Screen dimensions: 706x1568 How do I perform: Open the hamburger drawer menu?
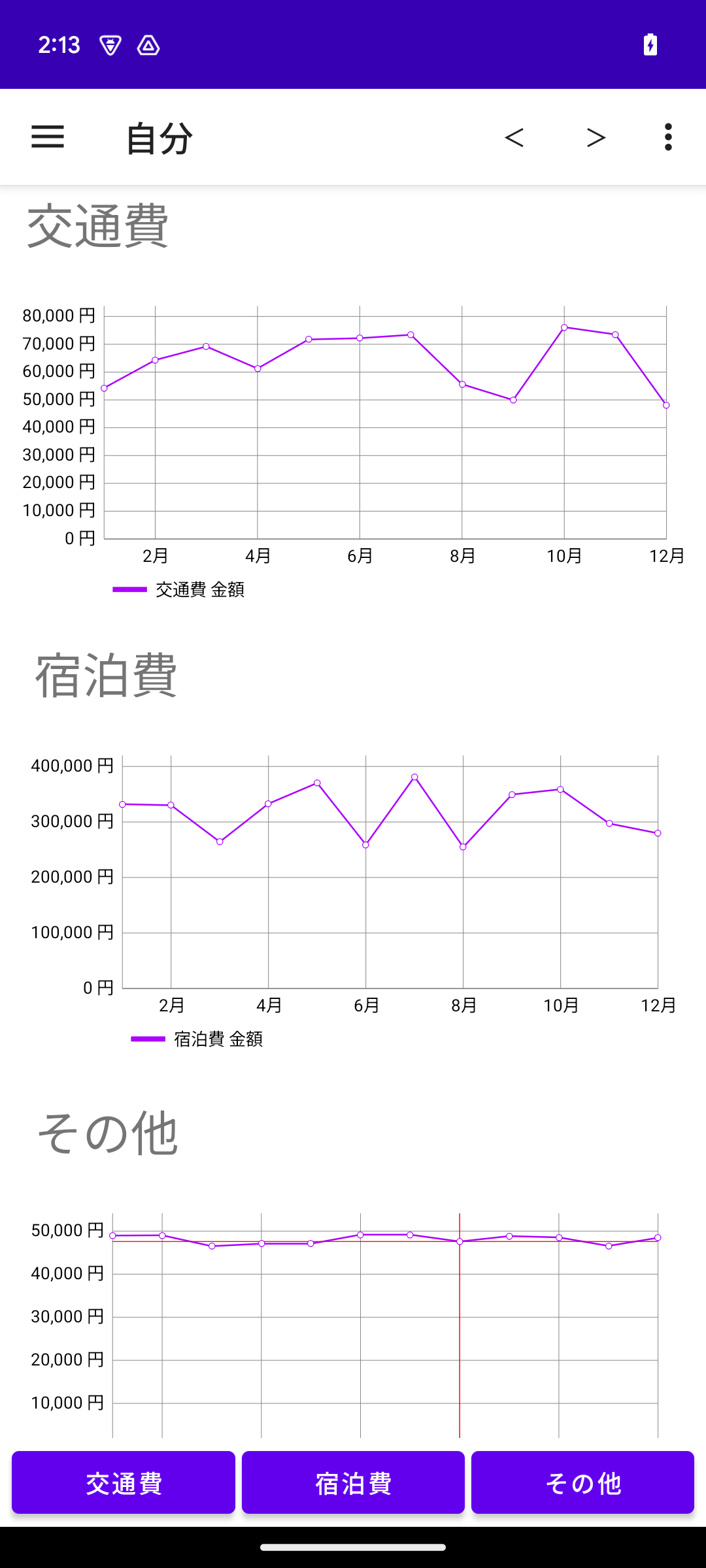pyautogui.click(x=48, y=137)
